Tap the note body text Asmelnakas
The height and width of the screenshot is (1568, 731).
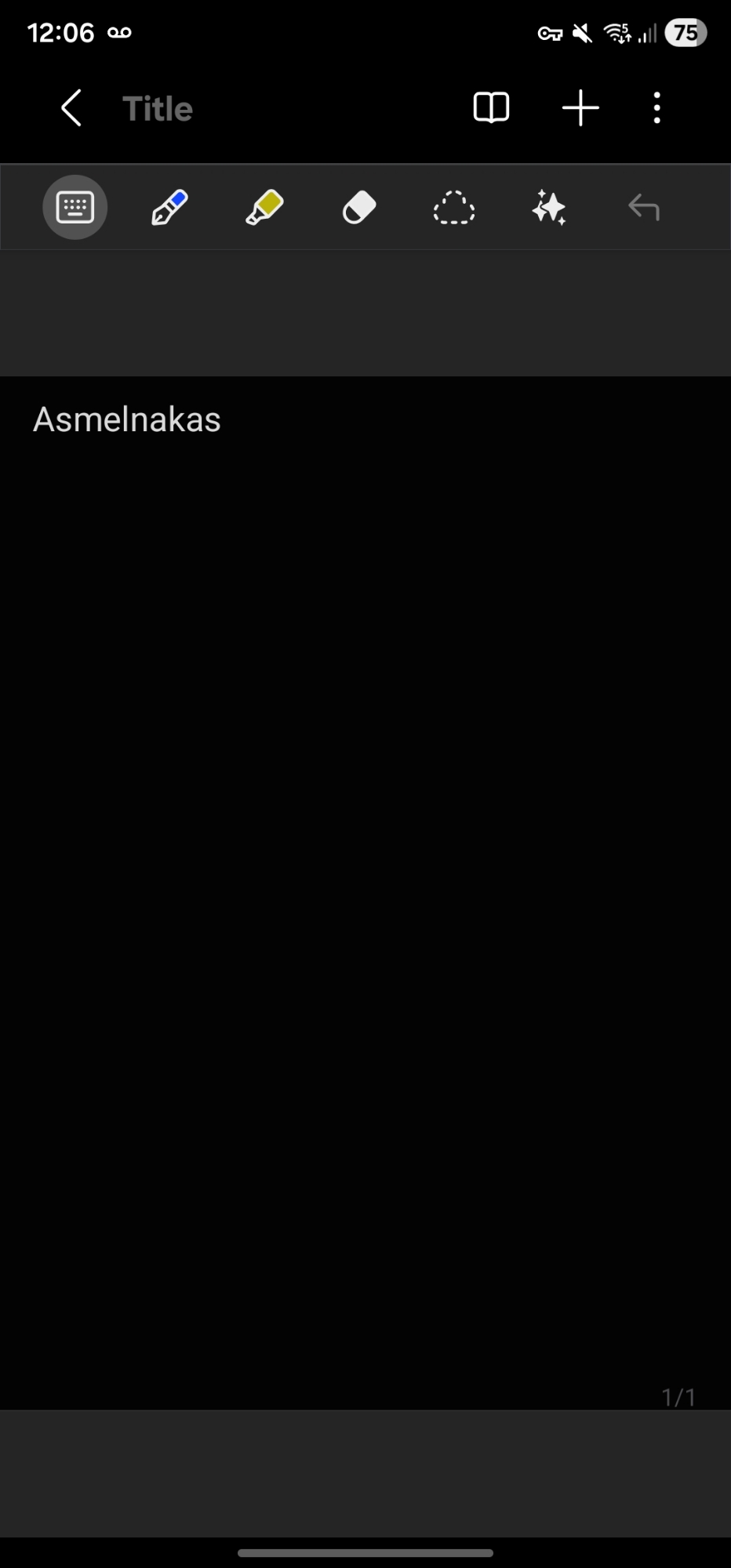click(127, 419)
